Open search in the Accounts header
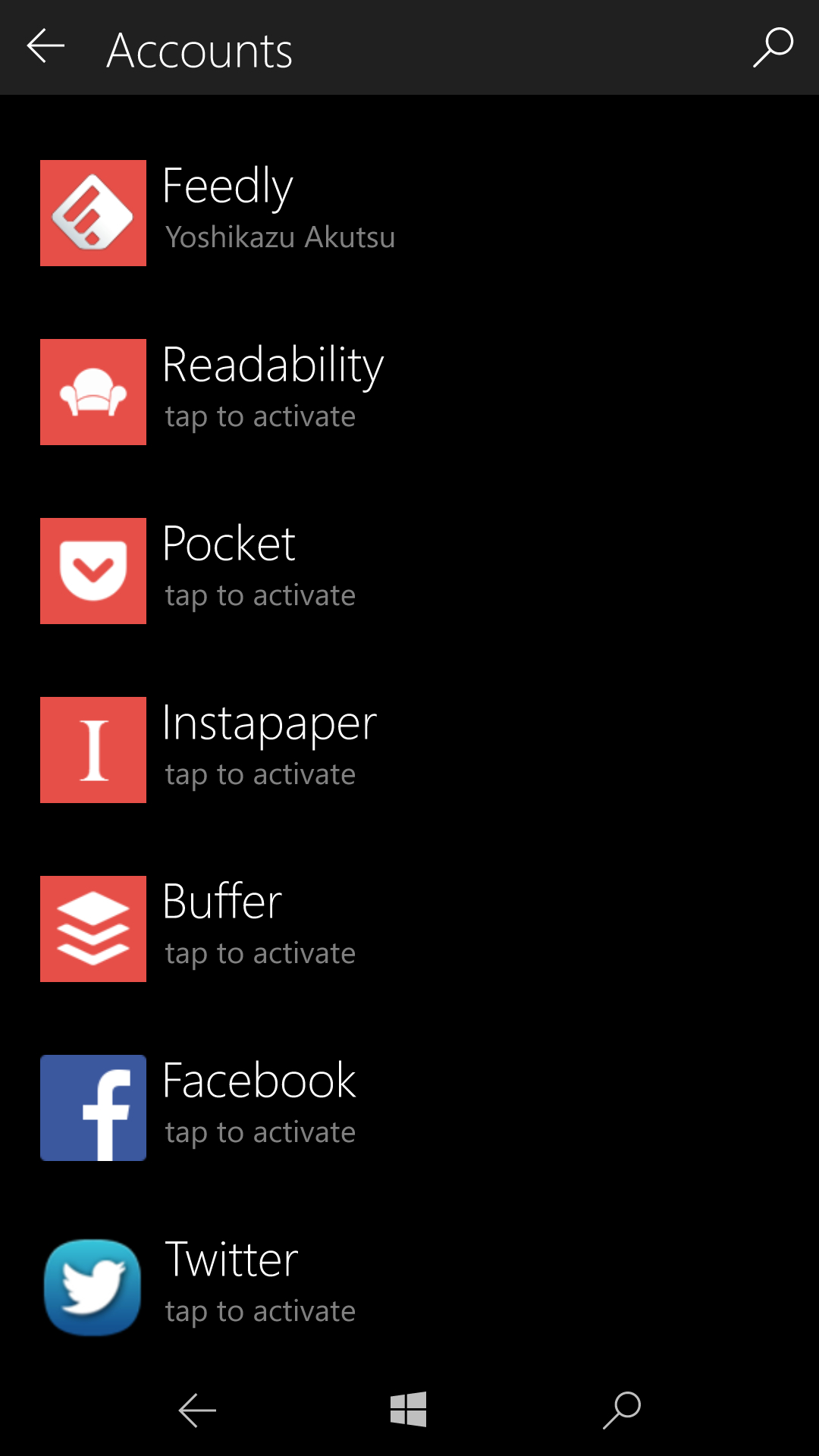 coord(773,47)
